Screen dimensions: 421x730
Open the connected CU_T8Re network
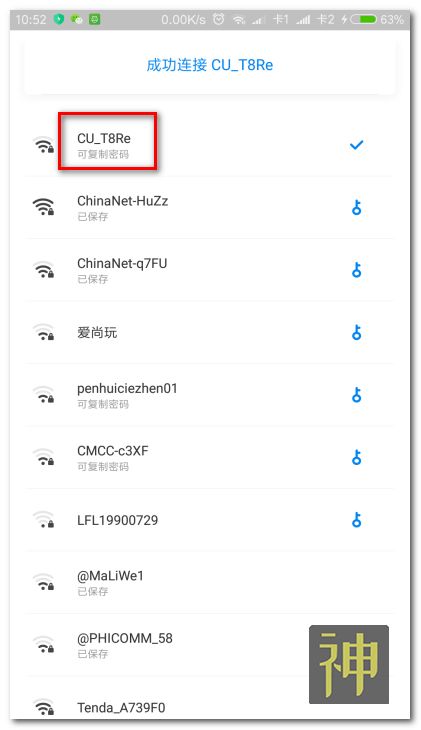pos(210,145)
